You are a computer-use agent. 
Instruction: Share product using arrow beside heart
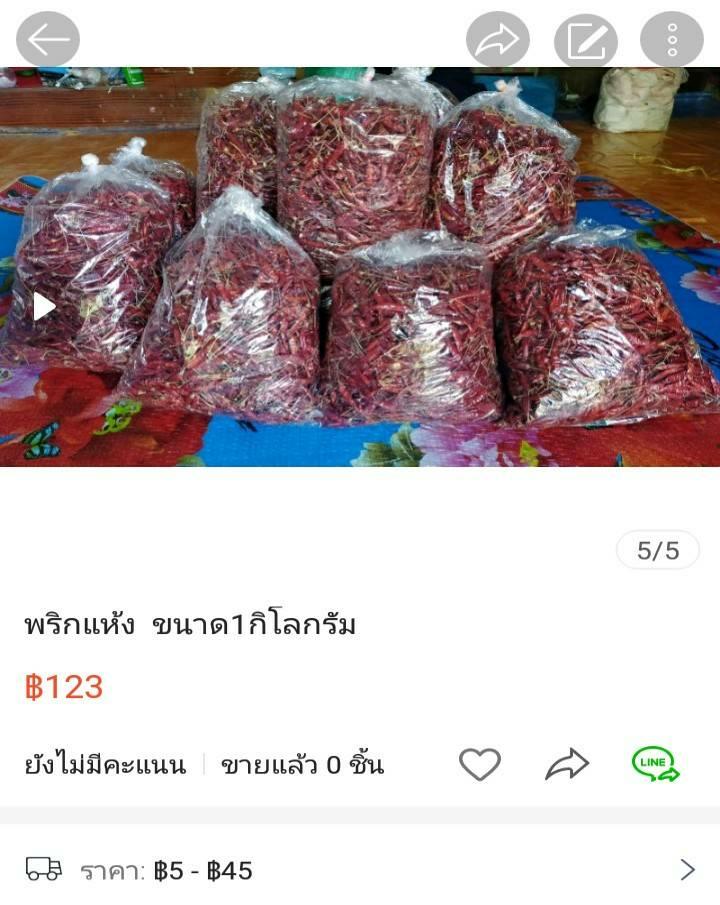(567, 765)
